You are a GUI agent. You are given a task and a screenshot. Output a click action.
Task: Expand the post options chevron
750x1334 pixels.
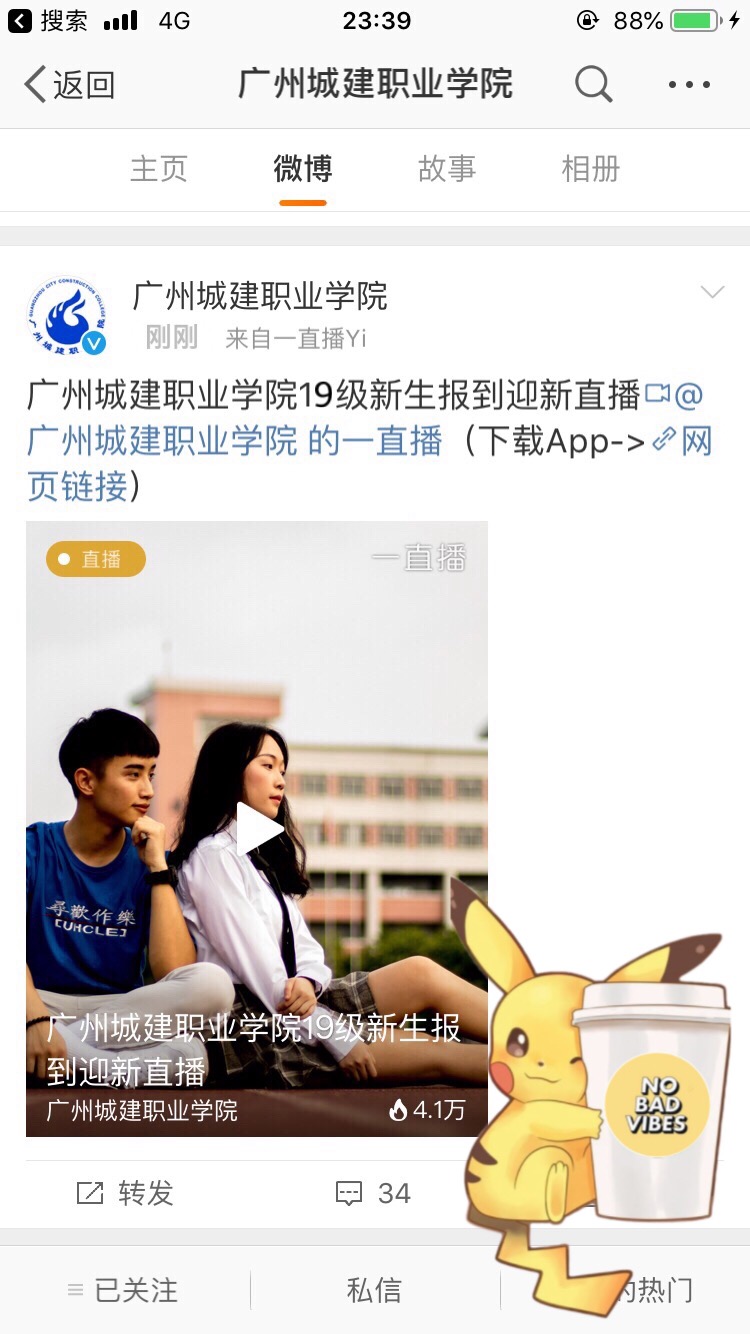712,292
